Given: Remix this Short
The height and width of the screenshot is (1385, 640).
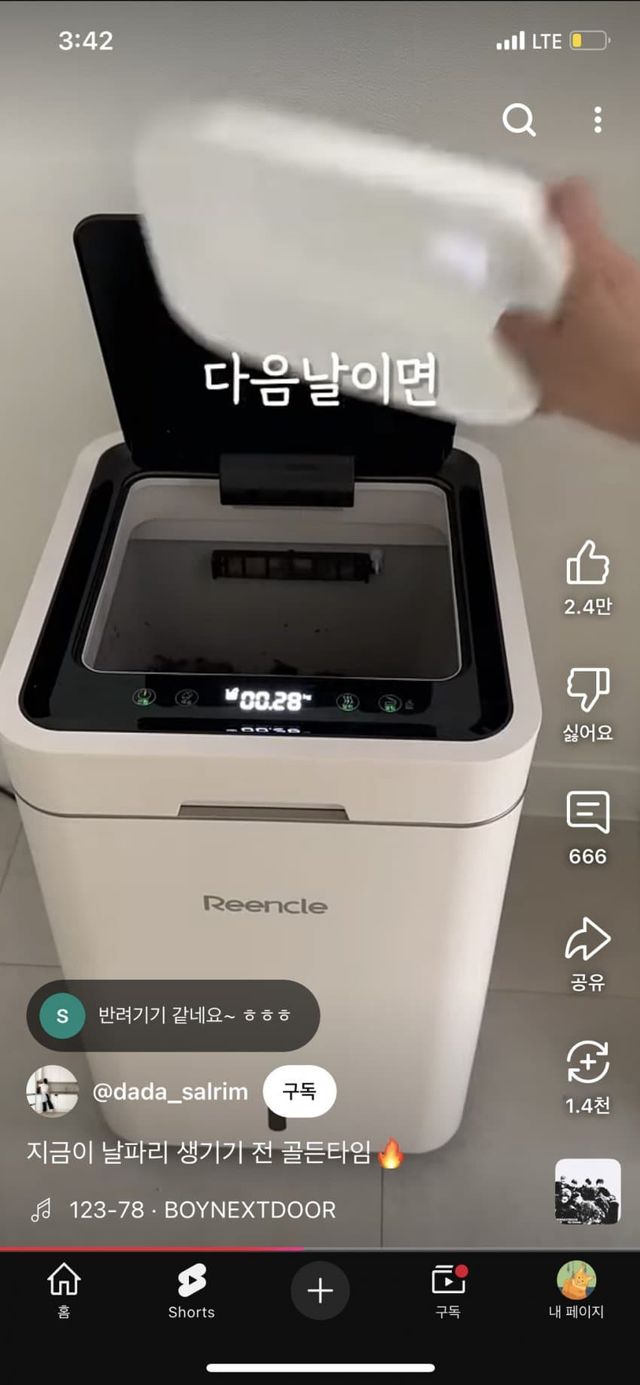Looking at the screenshot, I should 587,1063.
